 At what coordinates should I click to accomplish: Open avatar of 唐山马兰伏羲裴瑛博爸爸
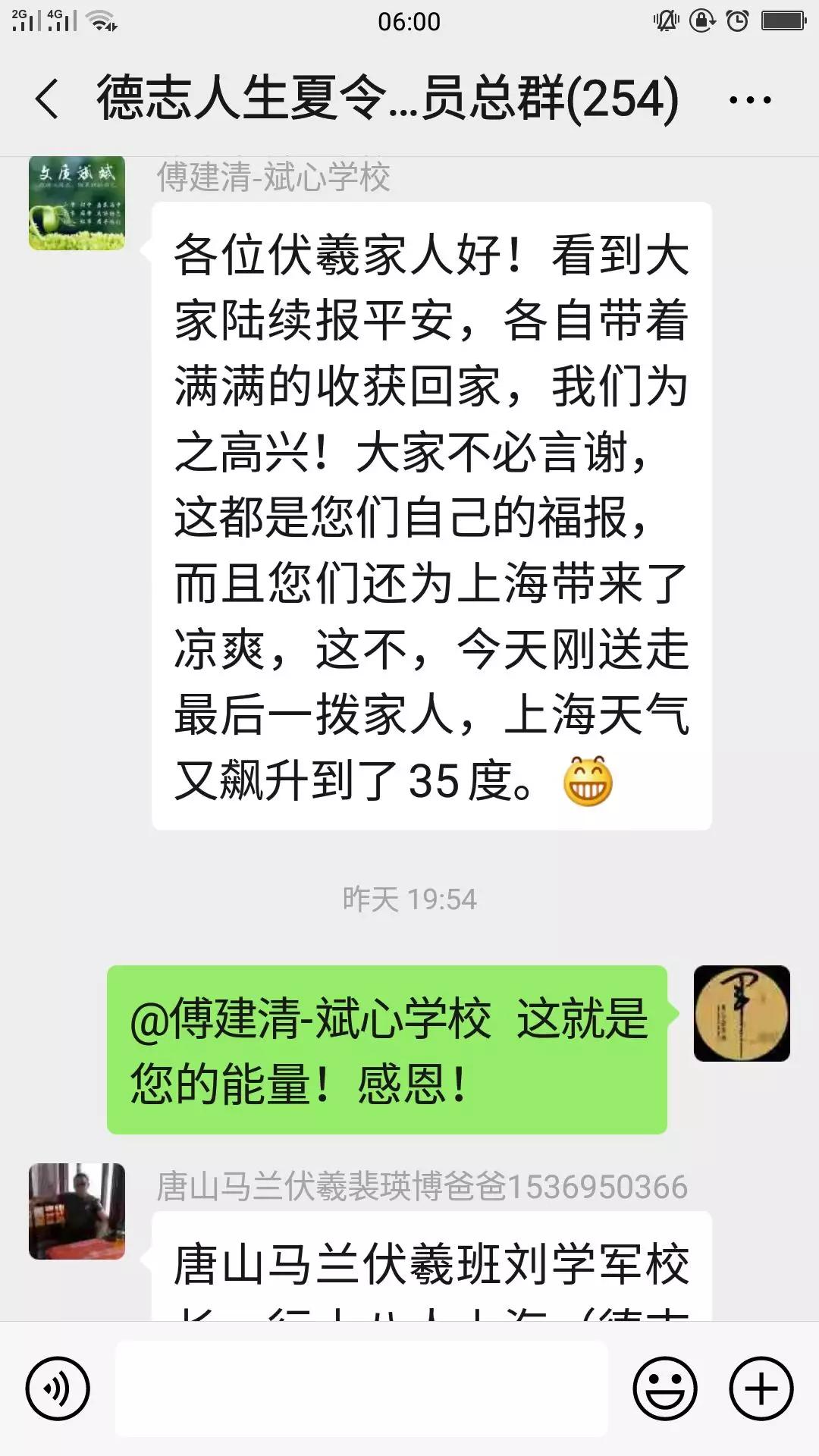77,1211
